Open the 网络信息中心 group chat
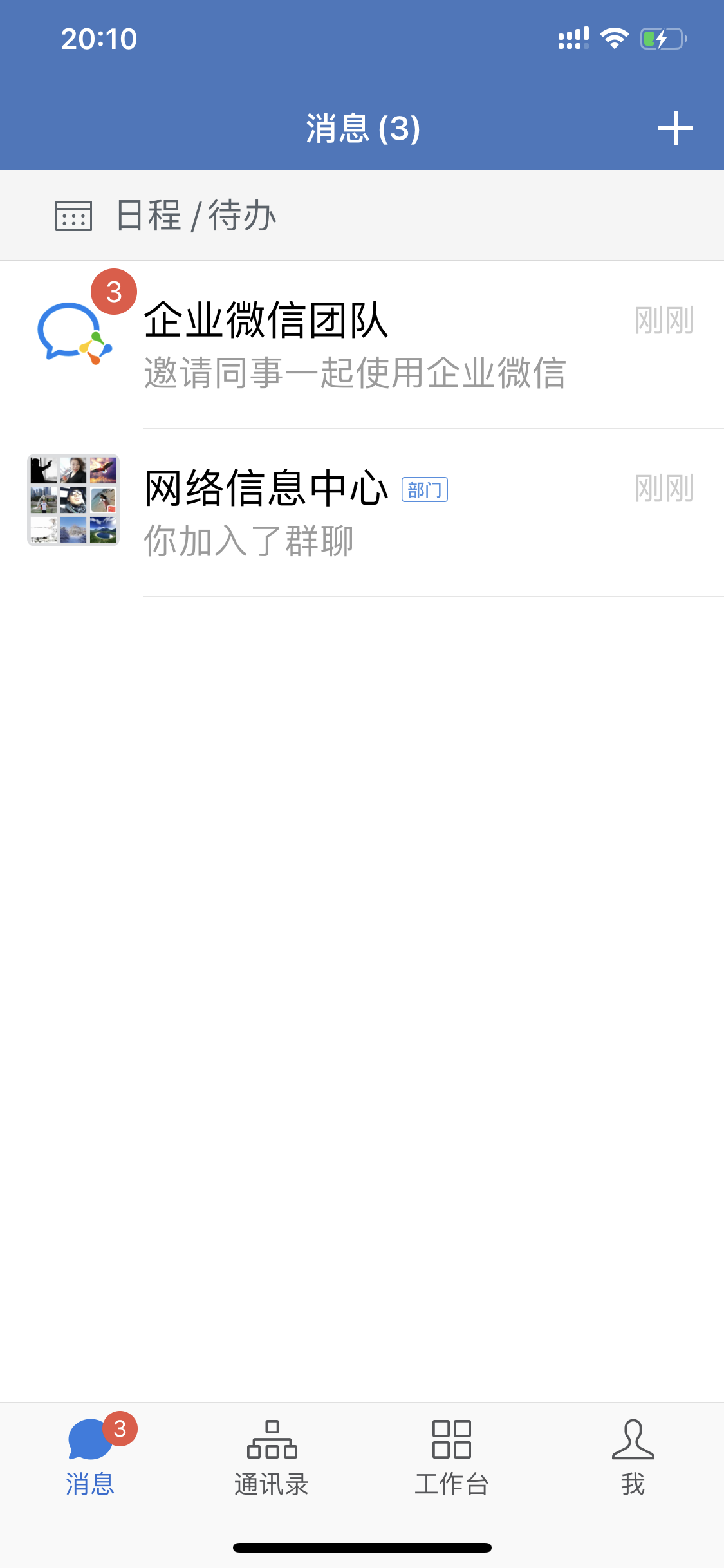The width and height of the screenshot is (724, 1568). click(362, 512)
